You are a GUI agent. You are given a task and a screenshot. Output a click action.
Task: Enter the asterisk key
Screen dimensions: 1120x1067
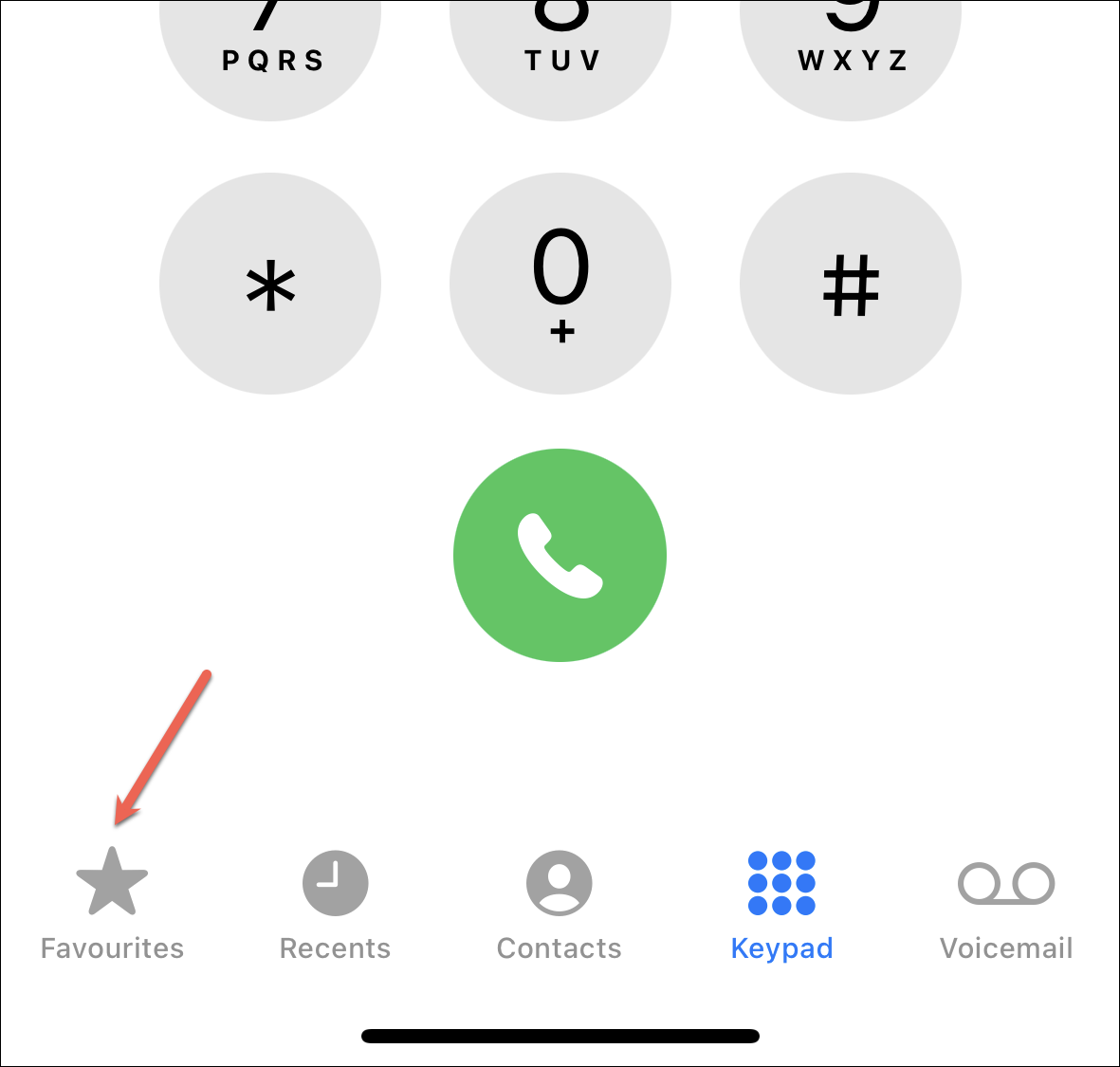pyautogui.click(x=270, y=284)
